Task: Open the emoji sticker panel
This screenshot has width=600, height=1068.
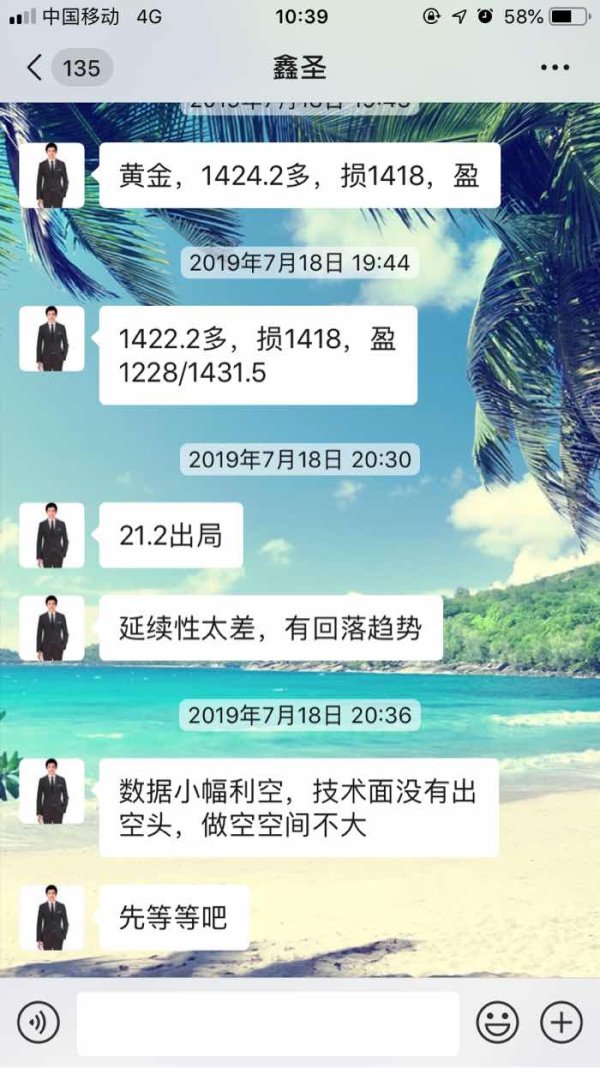Action: click(497, 1023)
